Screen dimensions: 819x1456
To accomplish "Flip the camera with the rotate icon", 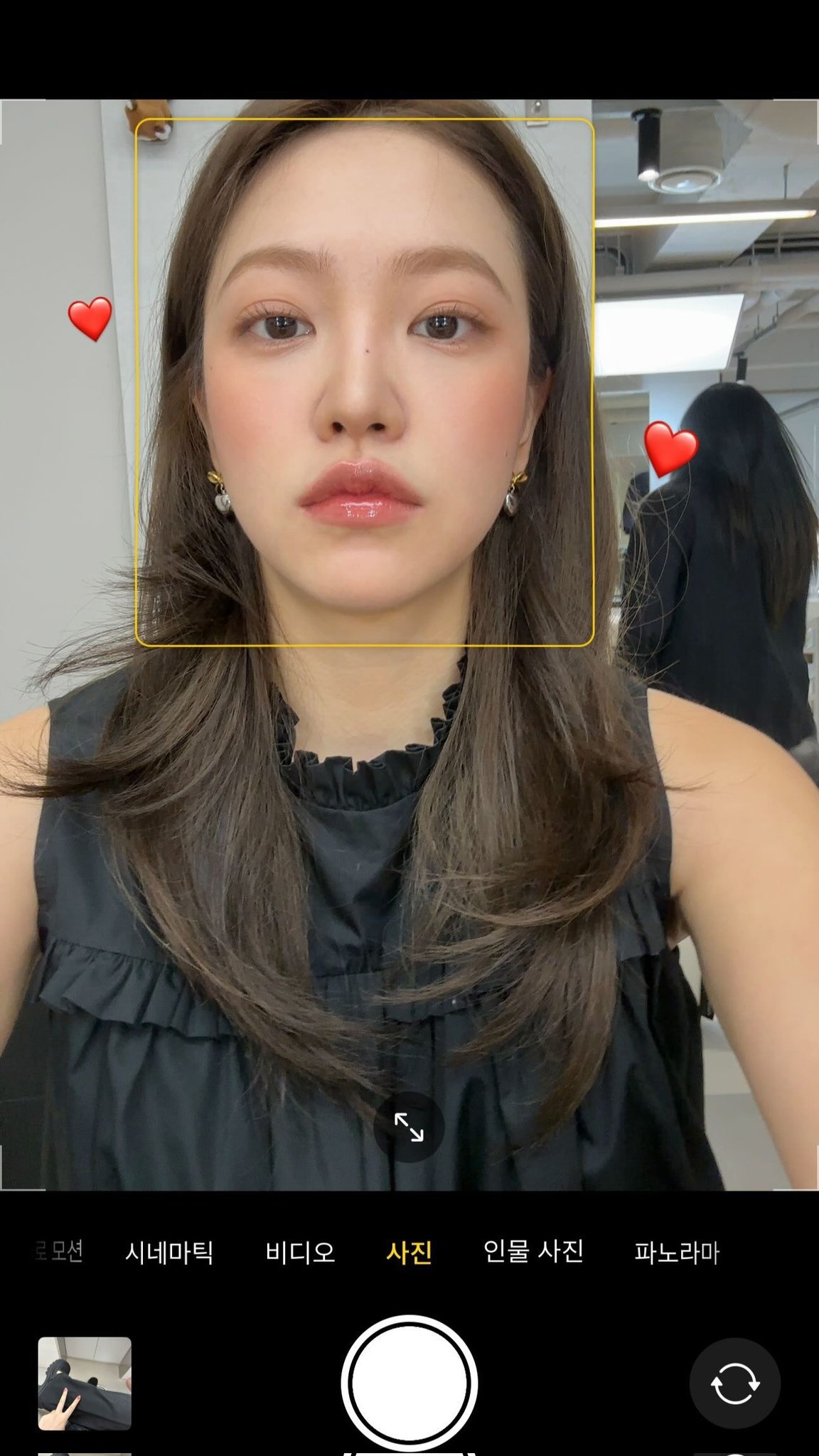I will tap(735, 1383).
